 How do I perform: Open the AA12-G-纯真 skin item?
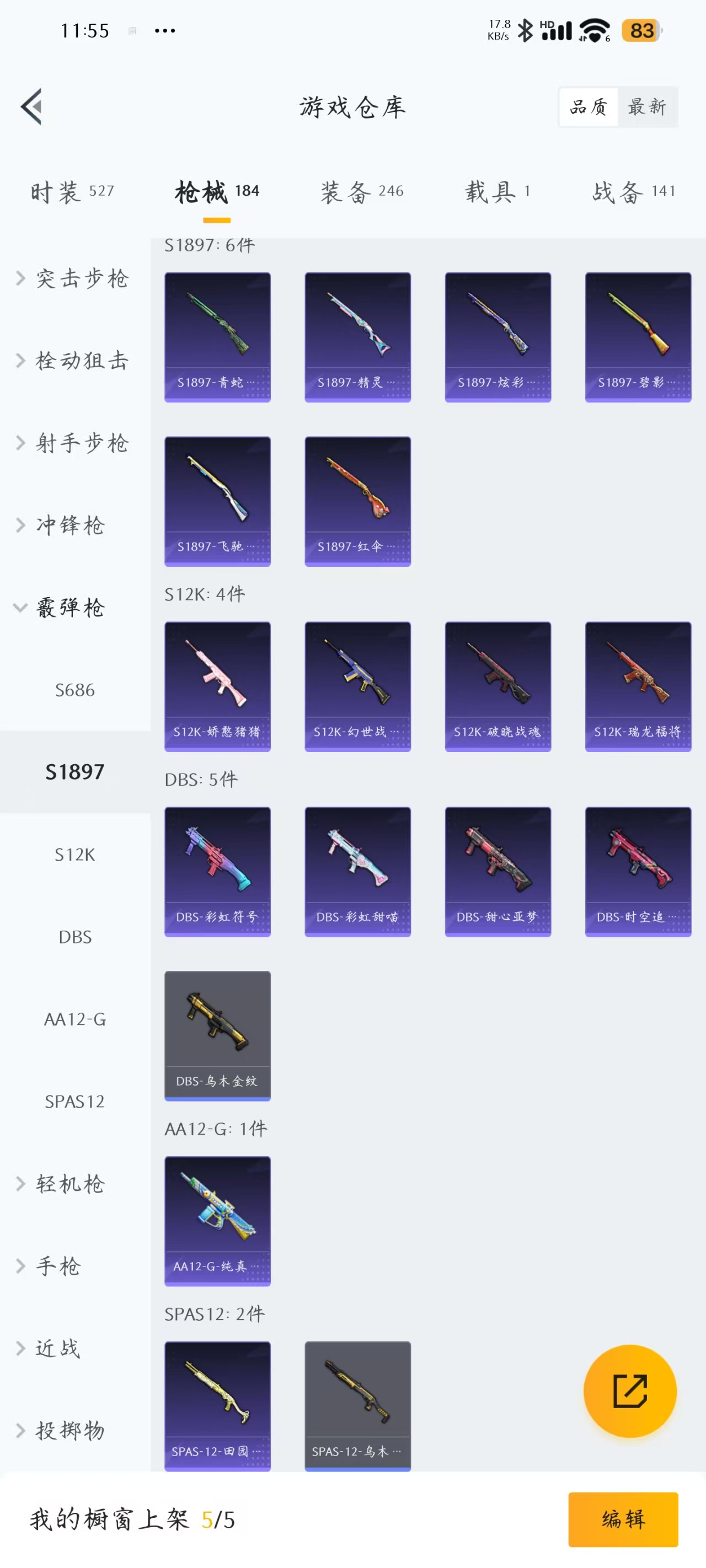[217, 1221]
